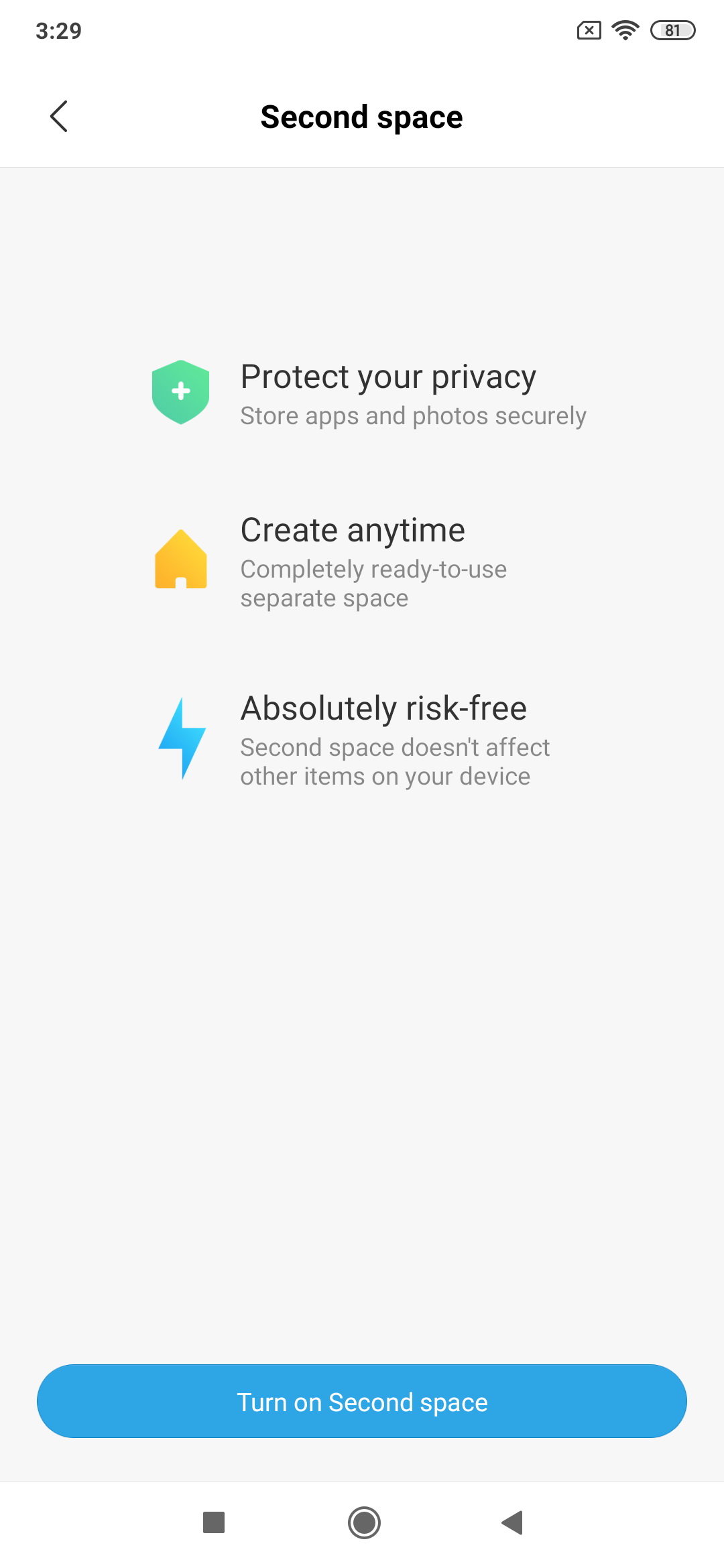Tap the system back triangle button
724x1568 pixels.
[x=513, y=1522]
